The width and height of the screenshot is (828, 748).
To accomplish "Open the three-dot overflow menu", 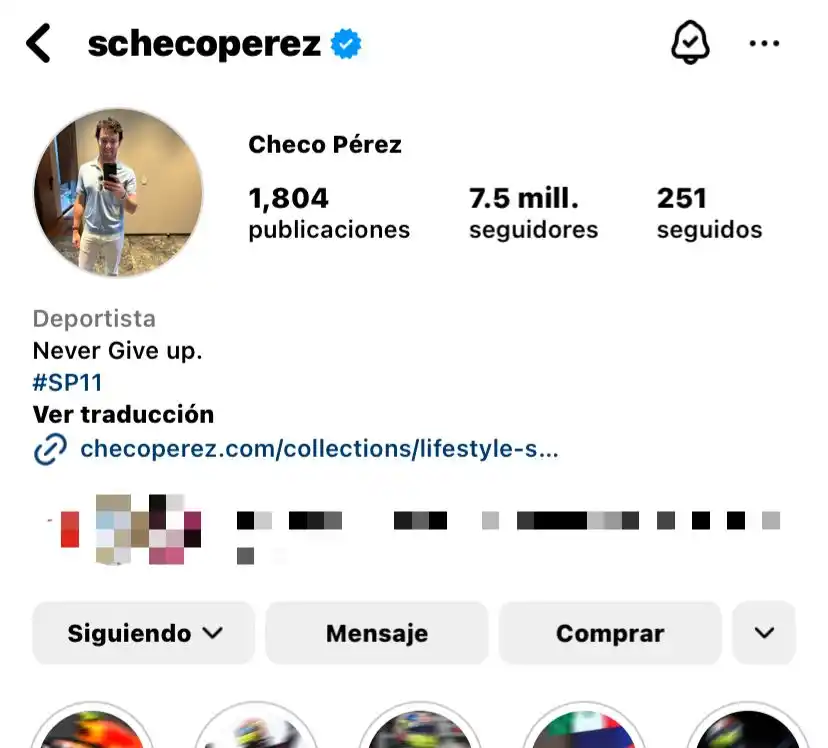I will [x=764, y=44].
